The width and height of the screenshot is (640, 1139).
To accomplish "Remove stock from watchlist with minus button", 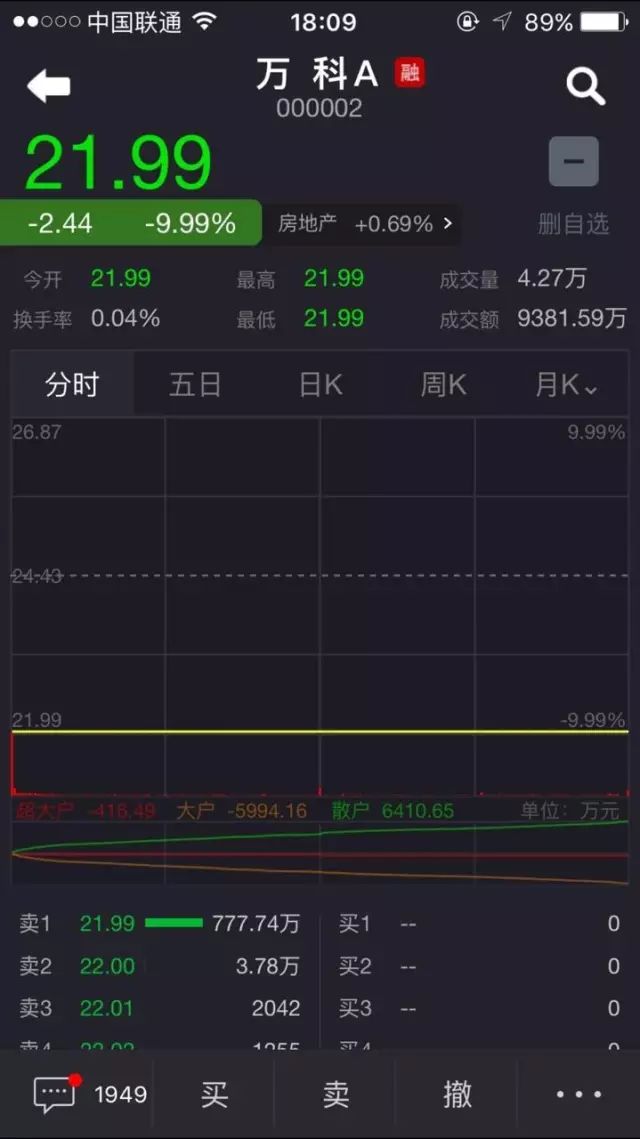I will click(x=574, y=161).
